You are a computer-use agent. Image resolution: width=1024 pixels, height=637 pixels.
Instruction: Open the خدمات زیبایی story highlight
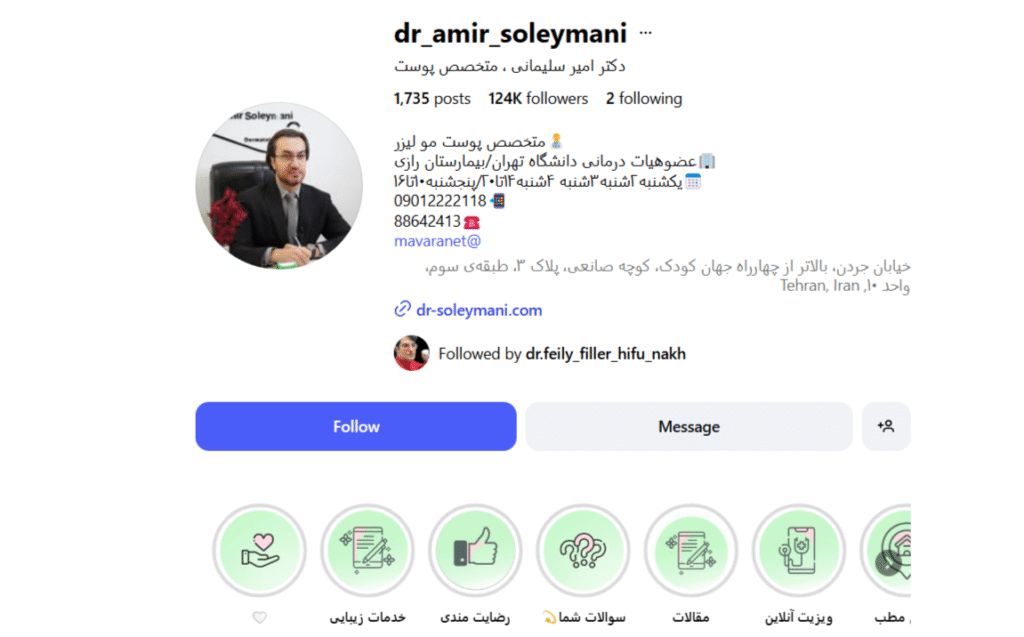pyautogui.click(x=367, y=551)
